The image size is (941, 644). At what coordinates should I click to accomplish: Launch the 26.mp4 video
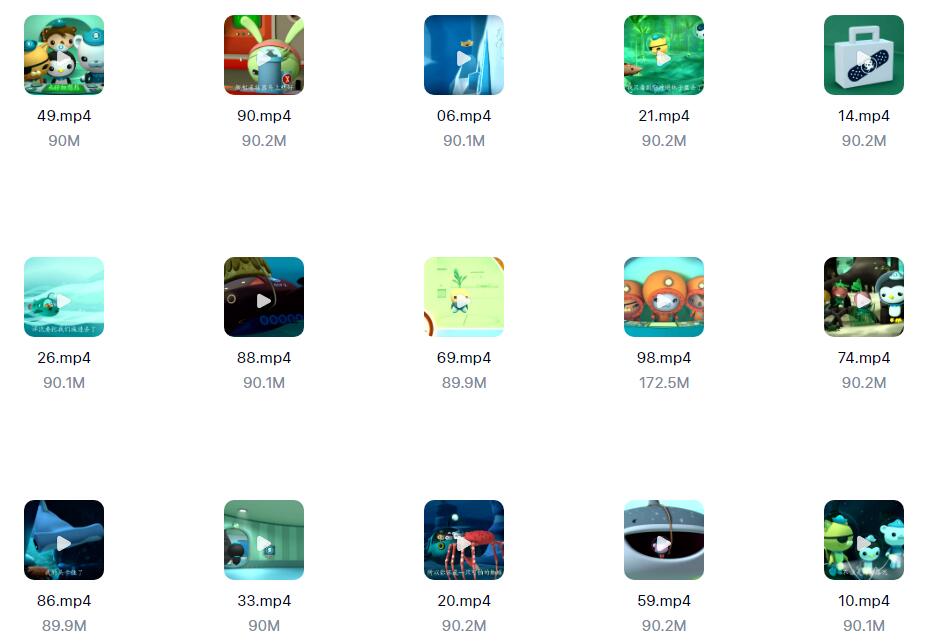click(x=64, y=298)
